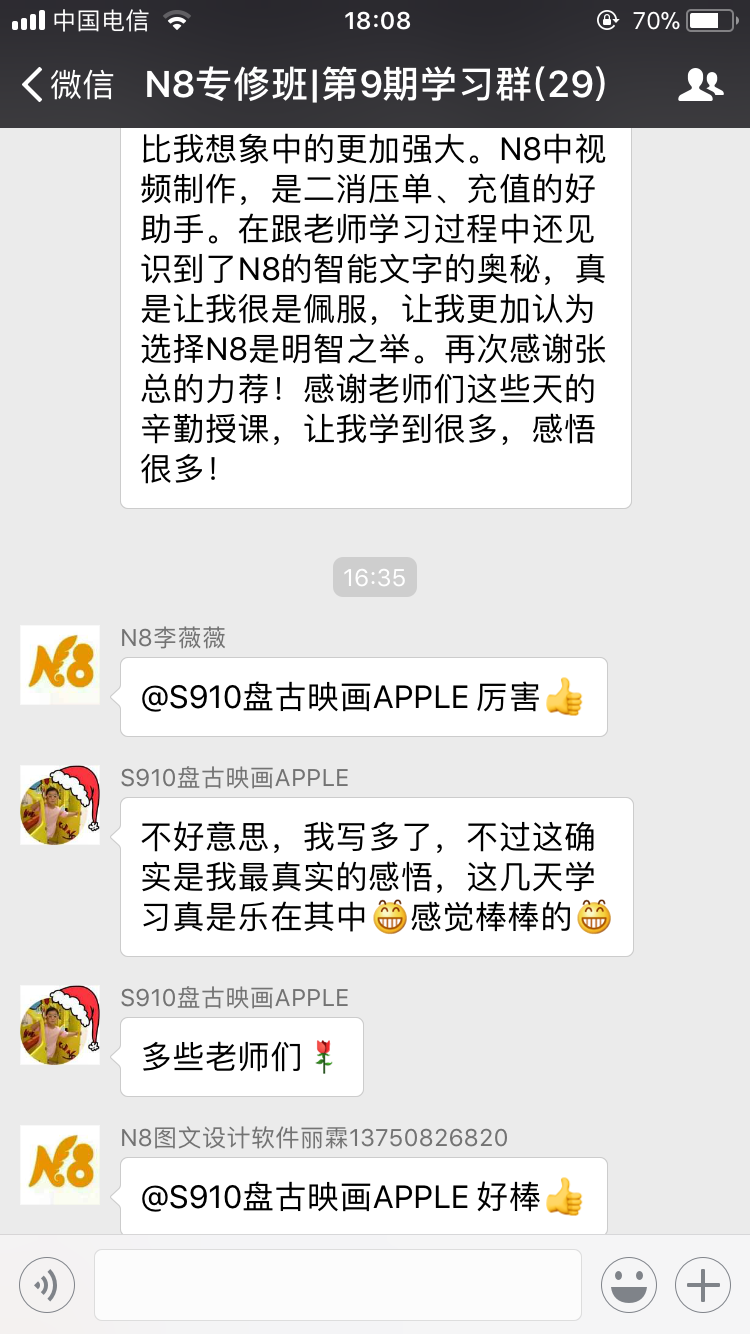Screen dimensions: 750x1334
Task: Open the group members info icon
Action: pyautogui.click(x=699, y=86)
